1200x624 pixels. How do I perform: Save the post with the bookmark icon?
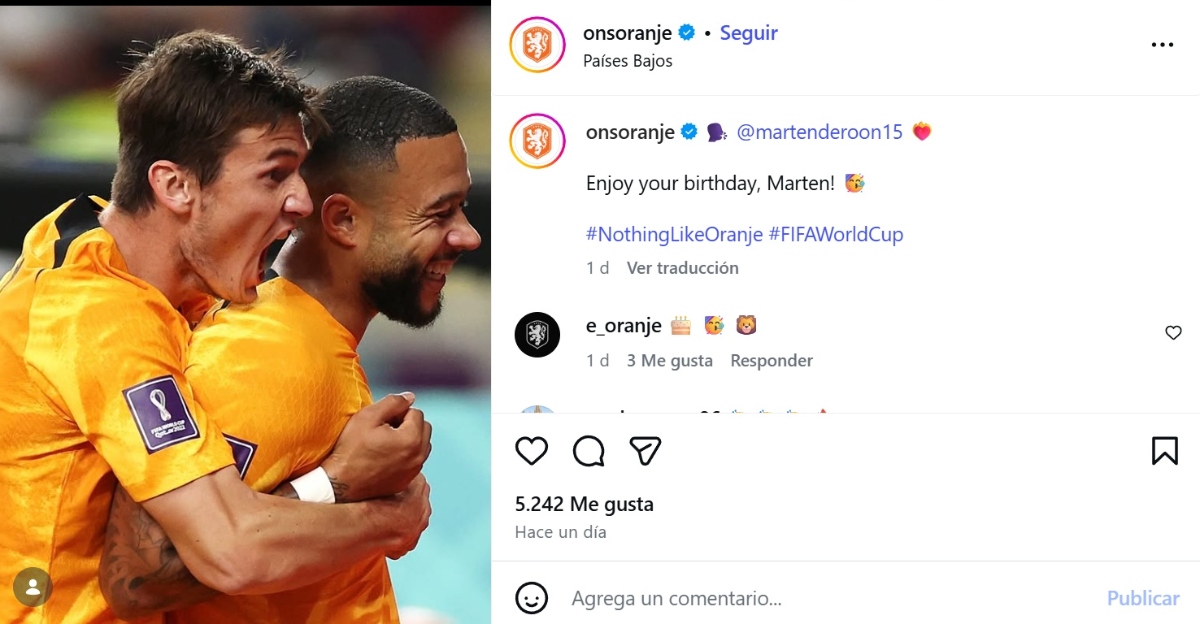click(x=1164, y=451)
